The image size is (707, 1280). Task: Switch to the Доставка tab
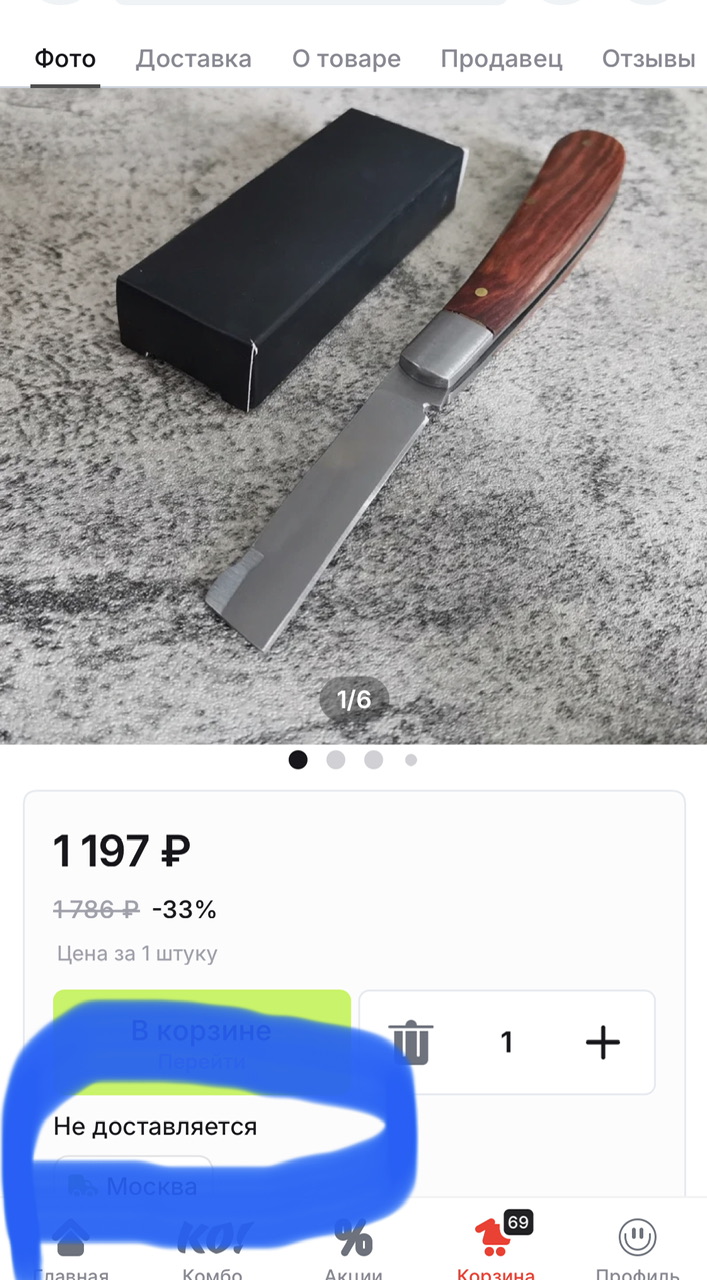193,59
